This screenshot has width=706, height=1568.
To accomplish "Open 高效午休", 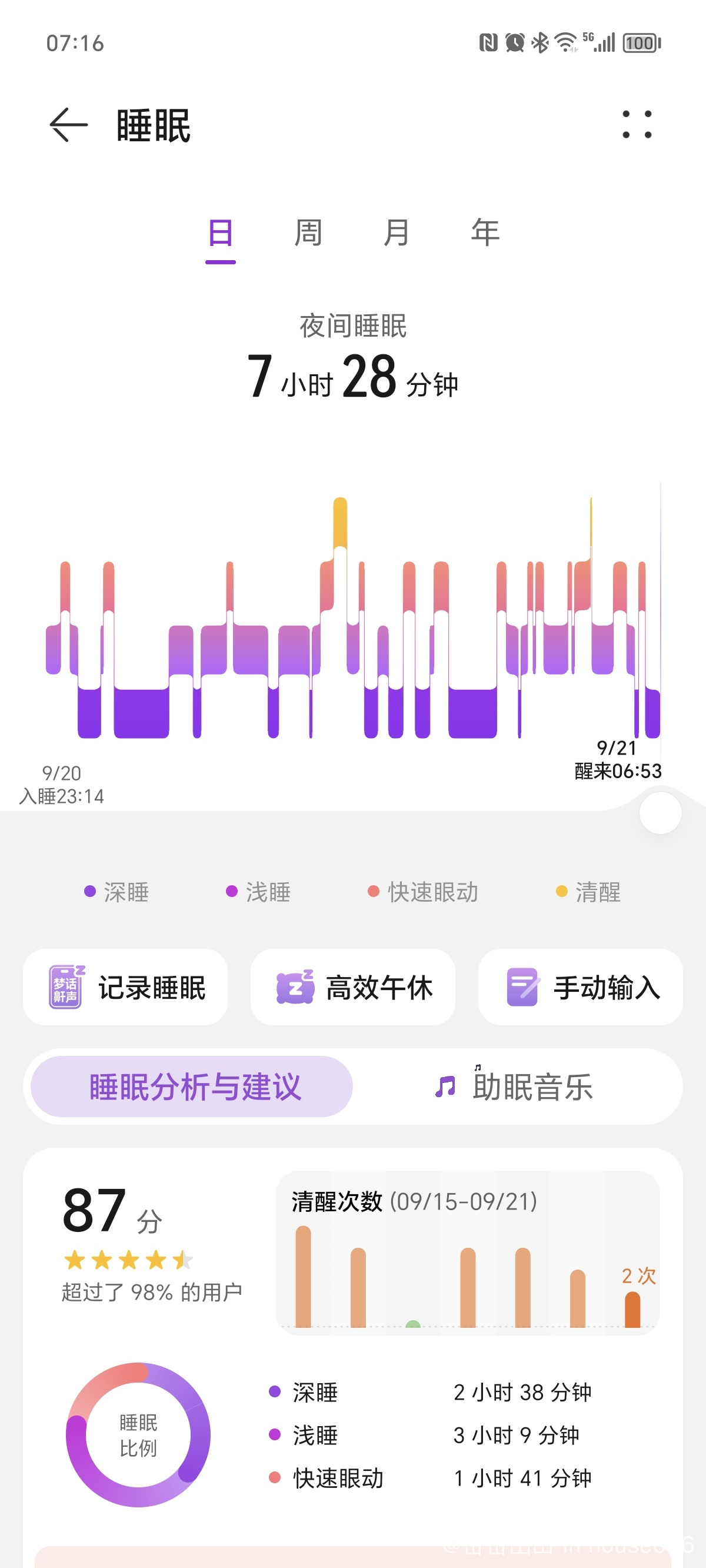I will (353, 986).
